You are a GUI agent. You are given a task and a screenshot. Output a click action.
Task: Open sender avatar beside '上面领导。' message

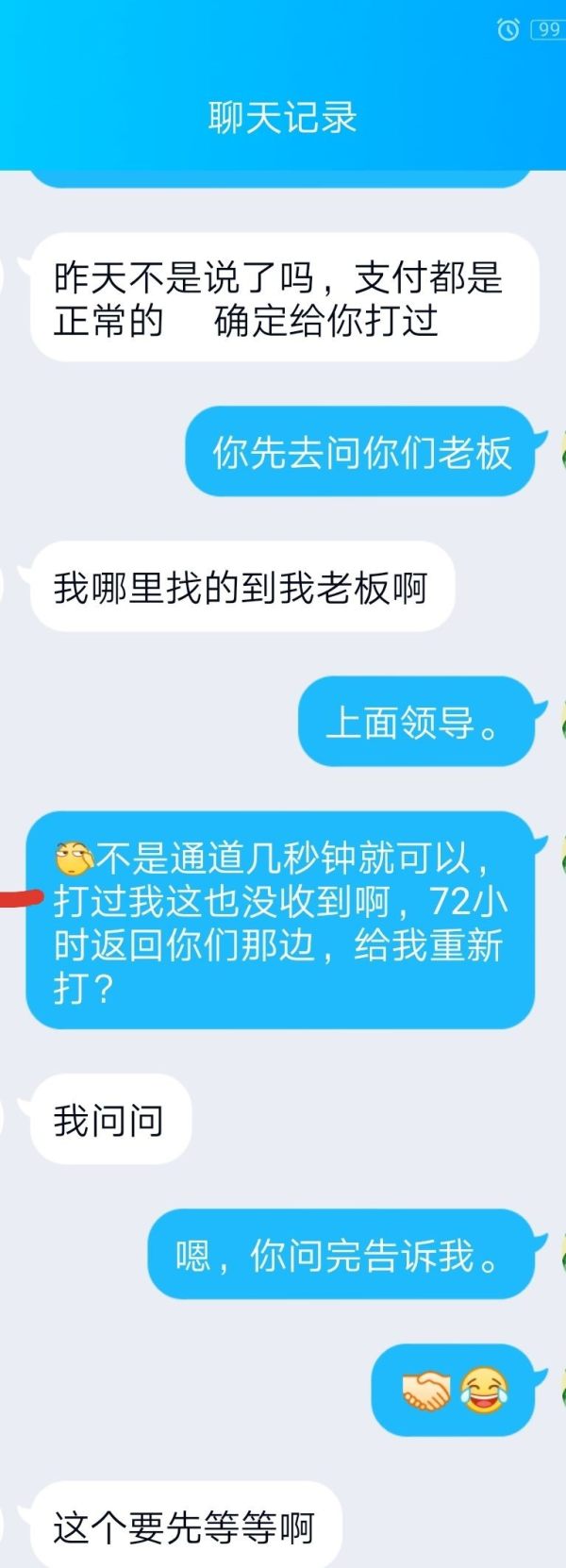point(562,721)
